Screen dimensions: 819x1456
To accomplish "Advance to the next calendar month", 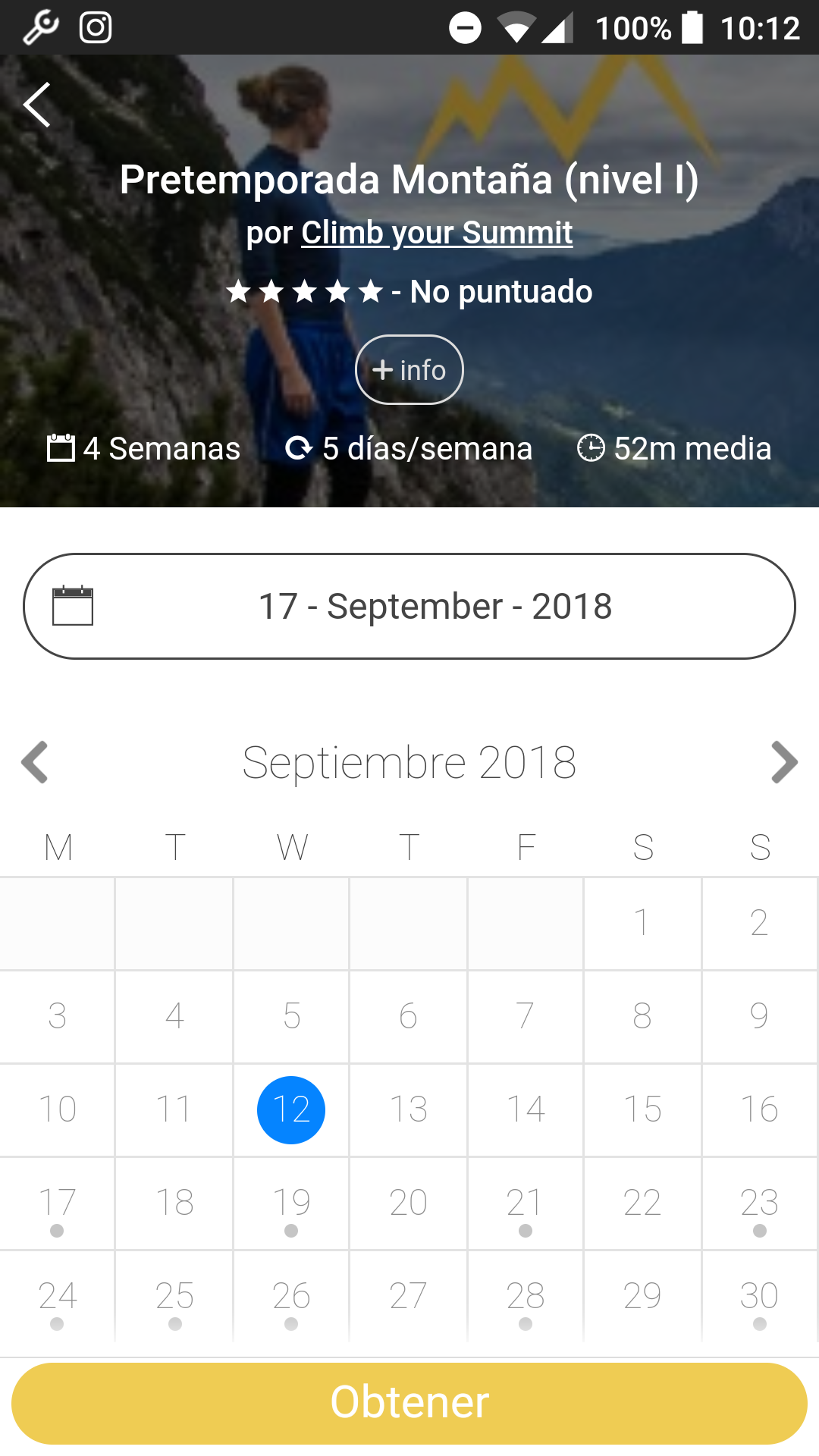I will coord(783,762).
